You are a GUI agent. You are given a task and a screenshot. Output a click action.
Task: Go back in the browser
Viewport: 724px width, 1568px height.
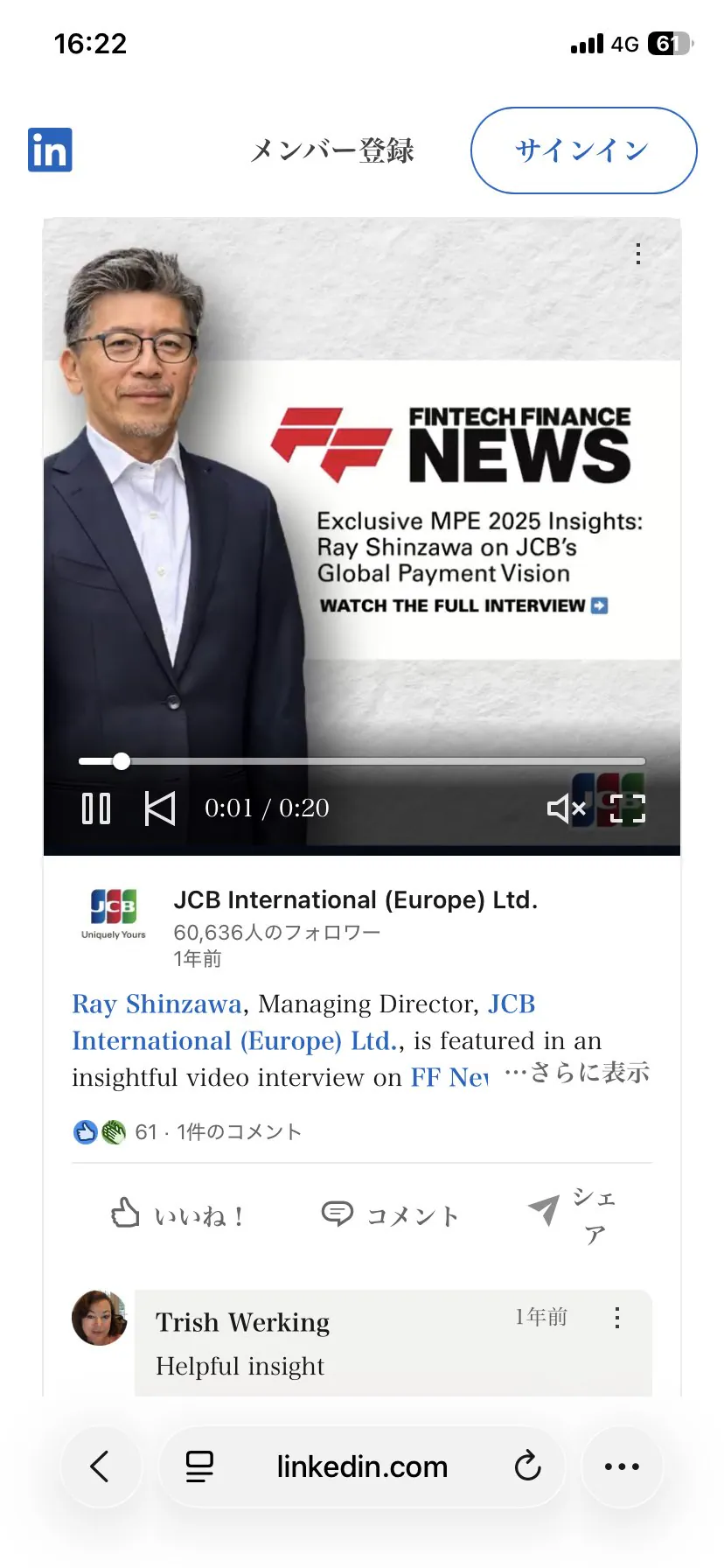[x=101, y=1466]
